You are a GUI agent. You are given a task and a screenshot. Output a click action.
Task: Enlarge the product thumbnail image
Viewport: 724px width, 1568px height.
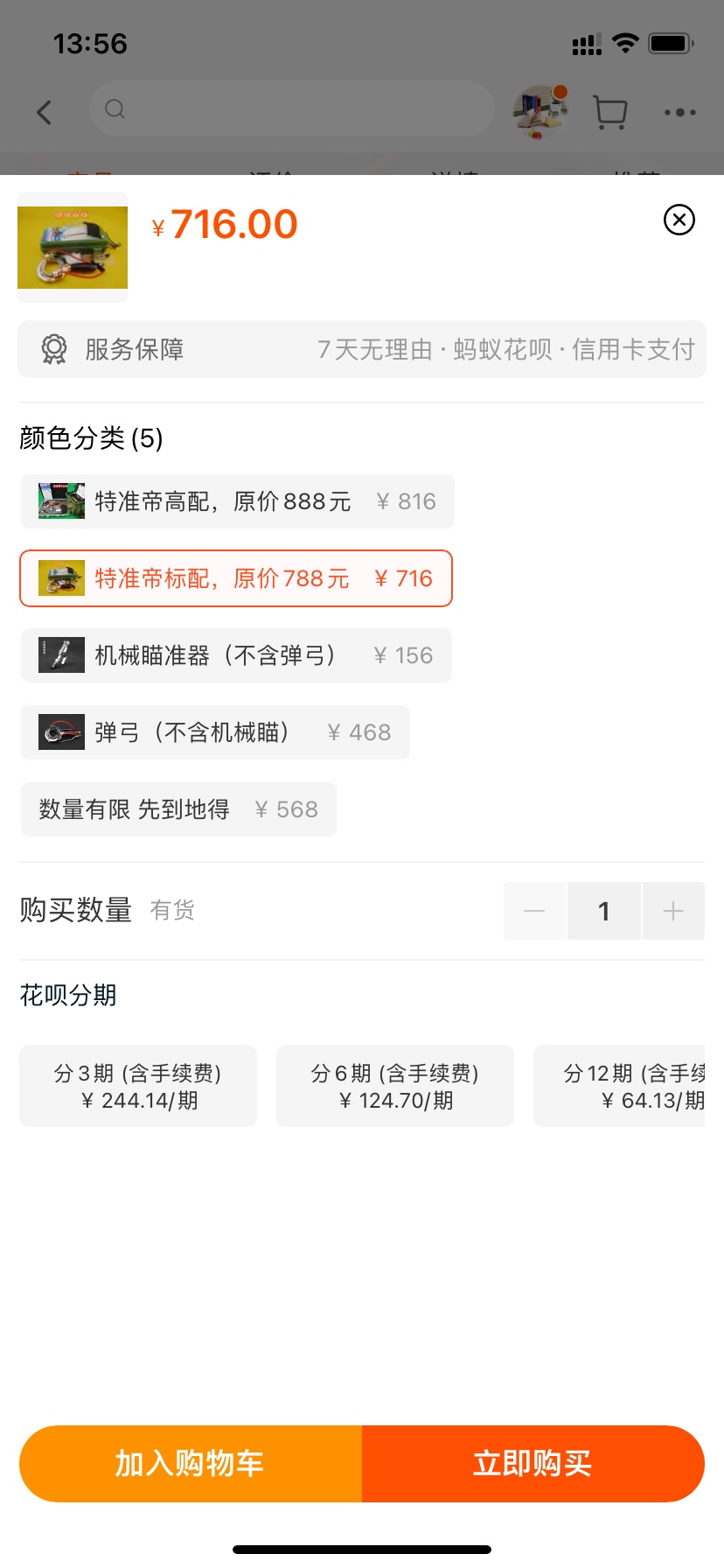click(x=73, y=248)
